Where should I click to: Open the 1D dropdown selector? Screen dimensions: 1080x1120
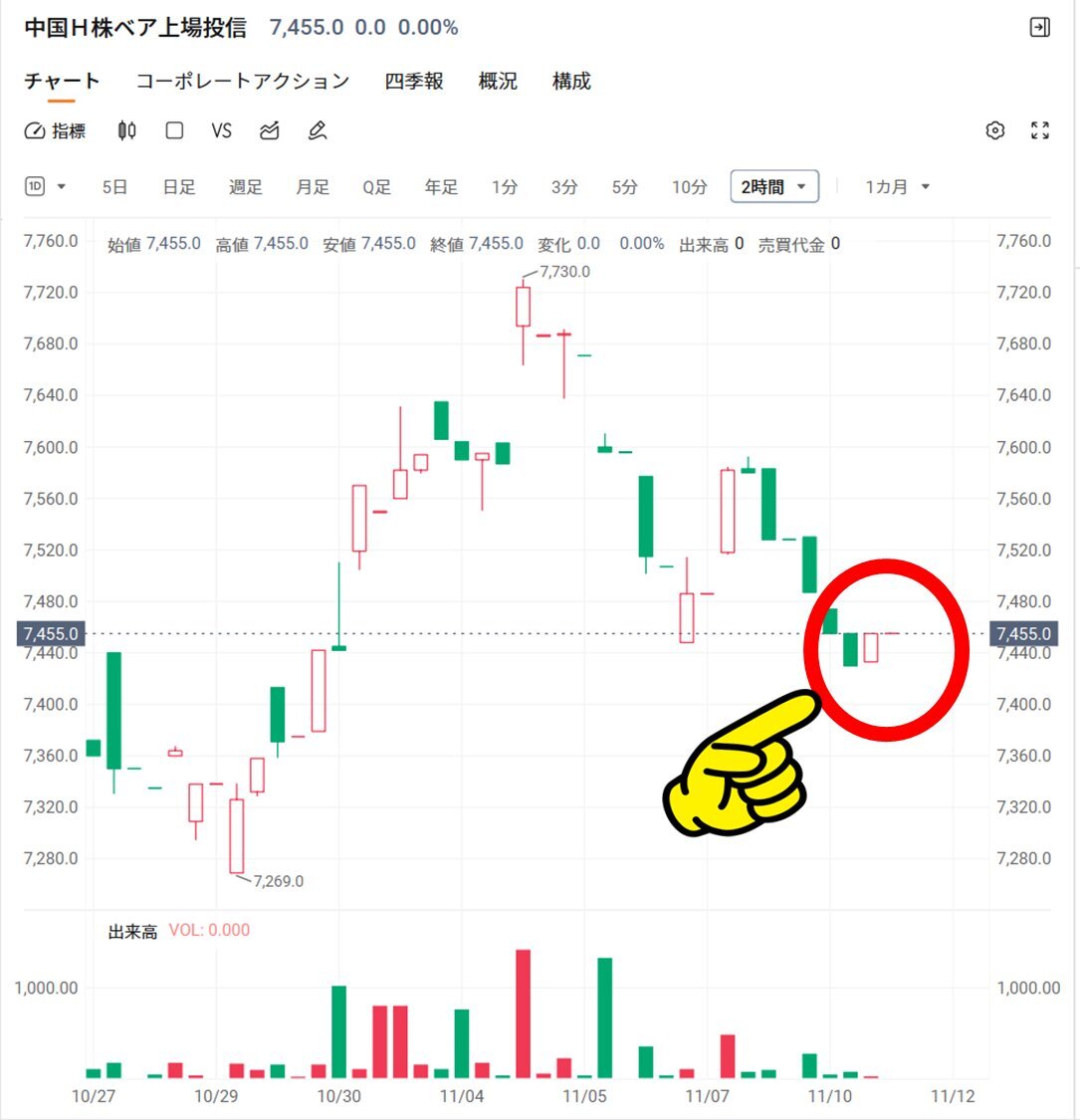[45, 187]
